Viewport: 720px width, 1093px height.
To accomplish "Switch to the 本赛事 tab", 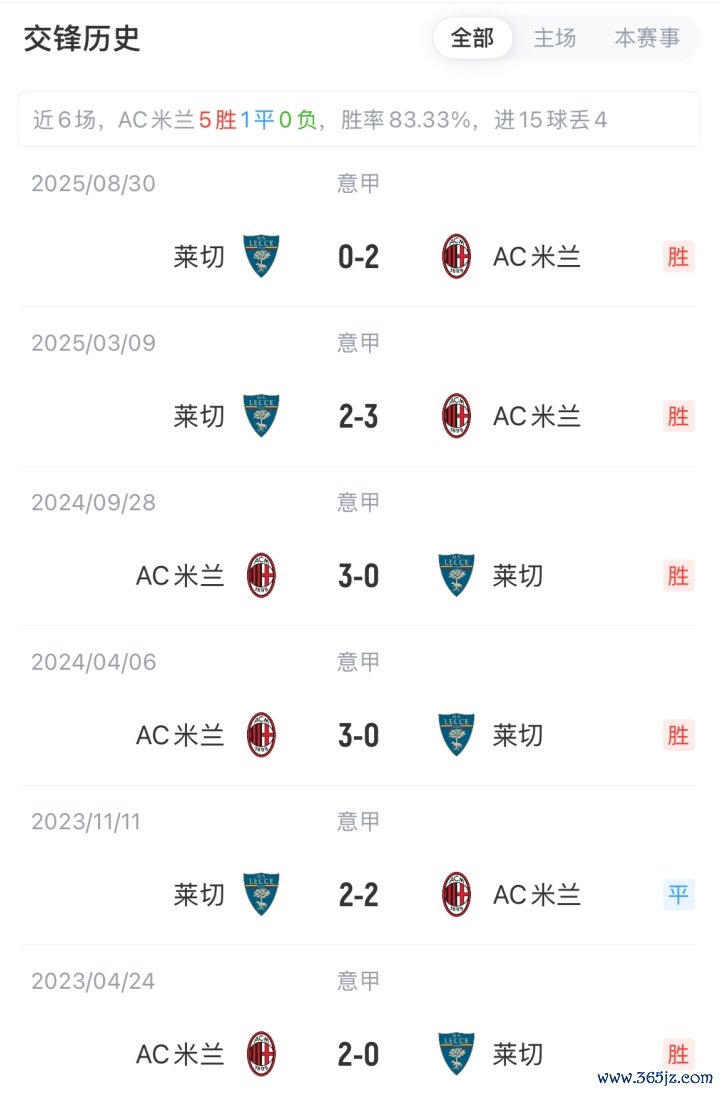I will tap(646, 38).
